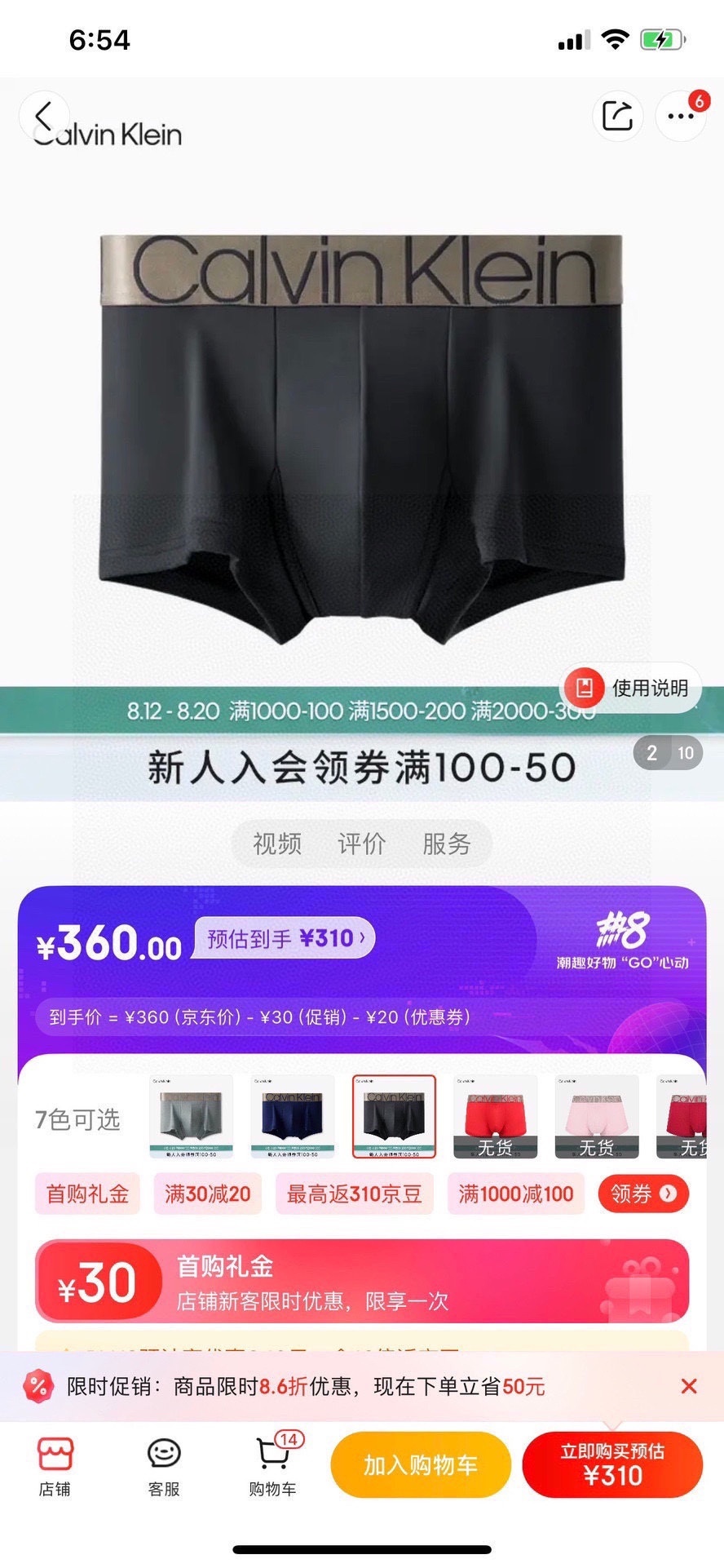The width and height of the screenshot is (724, 1568).
Task: Open the share icon
Action: click(x=617, y=116)
